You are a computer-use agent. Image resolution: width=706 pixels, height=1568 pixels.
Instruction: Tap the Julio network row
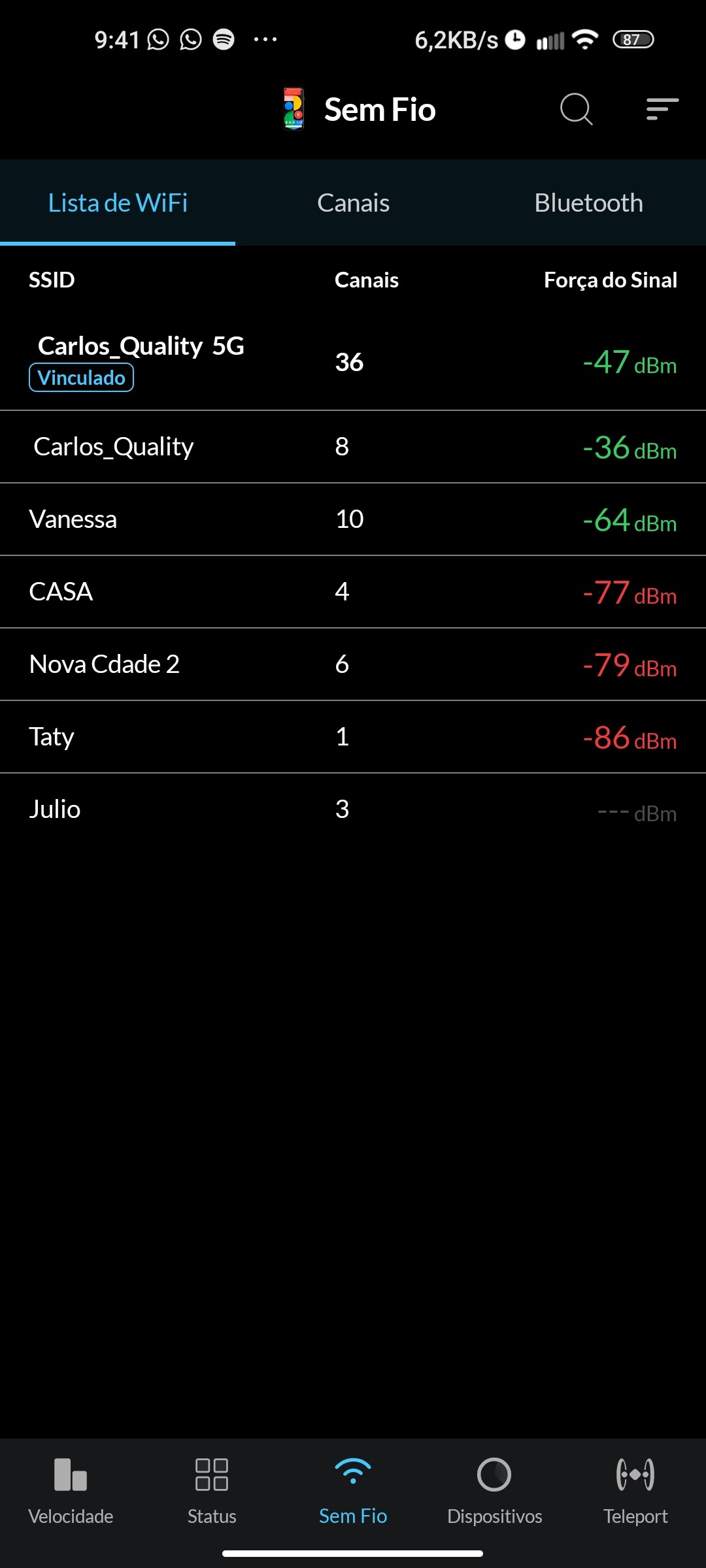point(353,809)
